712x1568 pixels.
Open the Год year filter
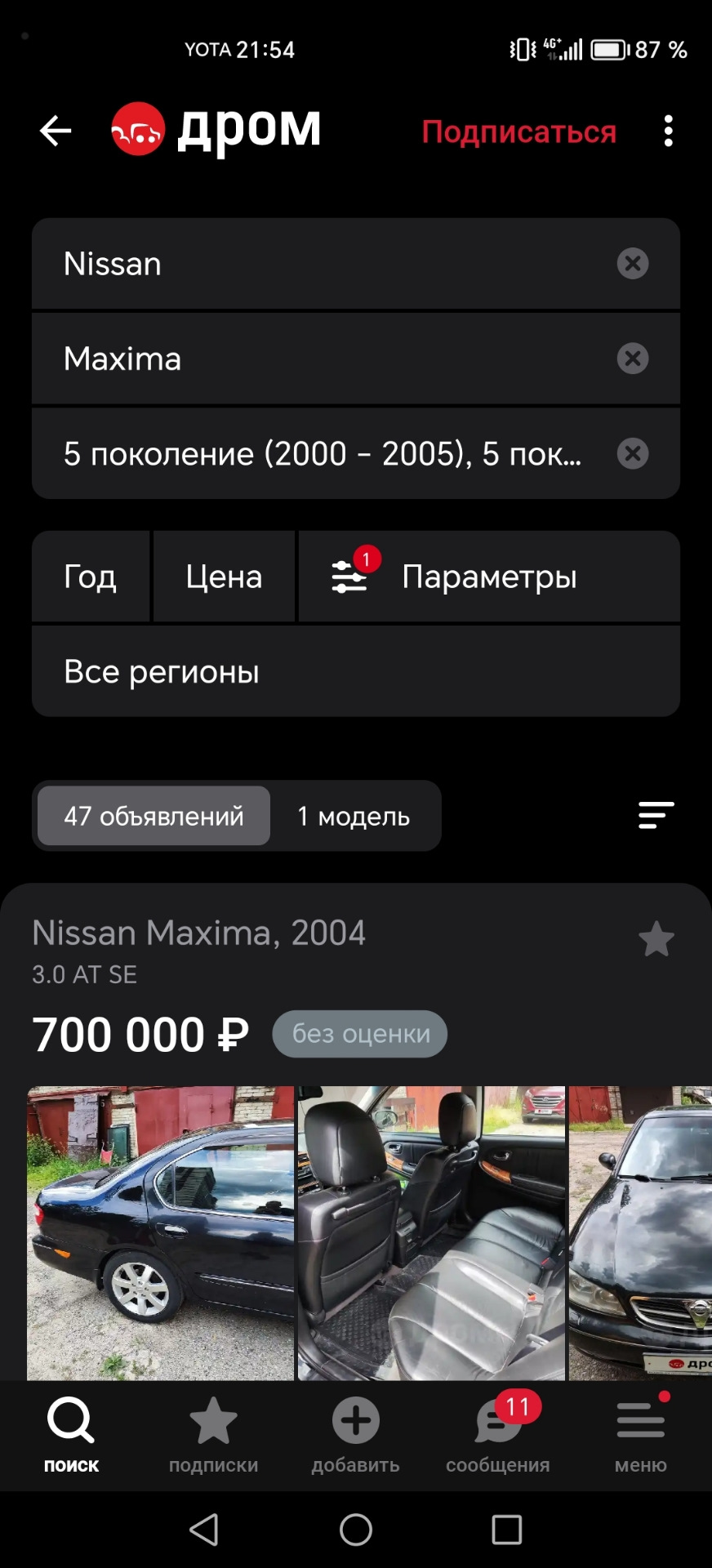pyautogui.click(x=91, y=577)
